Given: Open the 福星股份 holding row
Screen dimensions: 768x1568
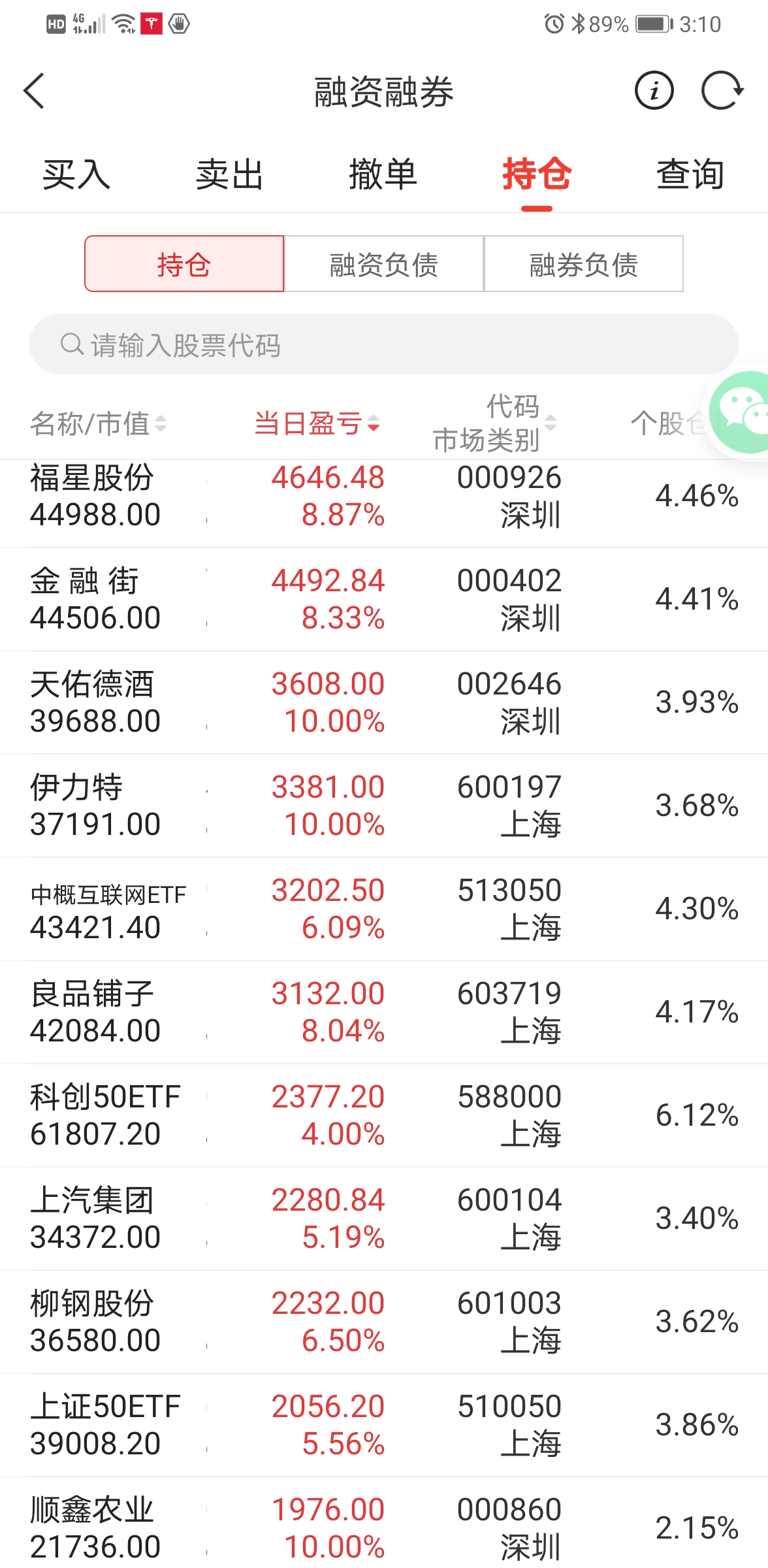Looking at the screenshot, I should [384, 497].
